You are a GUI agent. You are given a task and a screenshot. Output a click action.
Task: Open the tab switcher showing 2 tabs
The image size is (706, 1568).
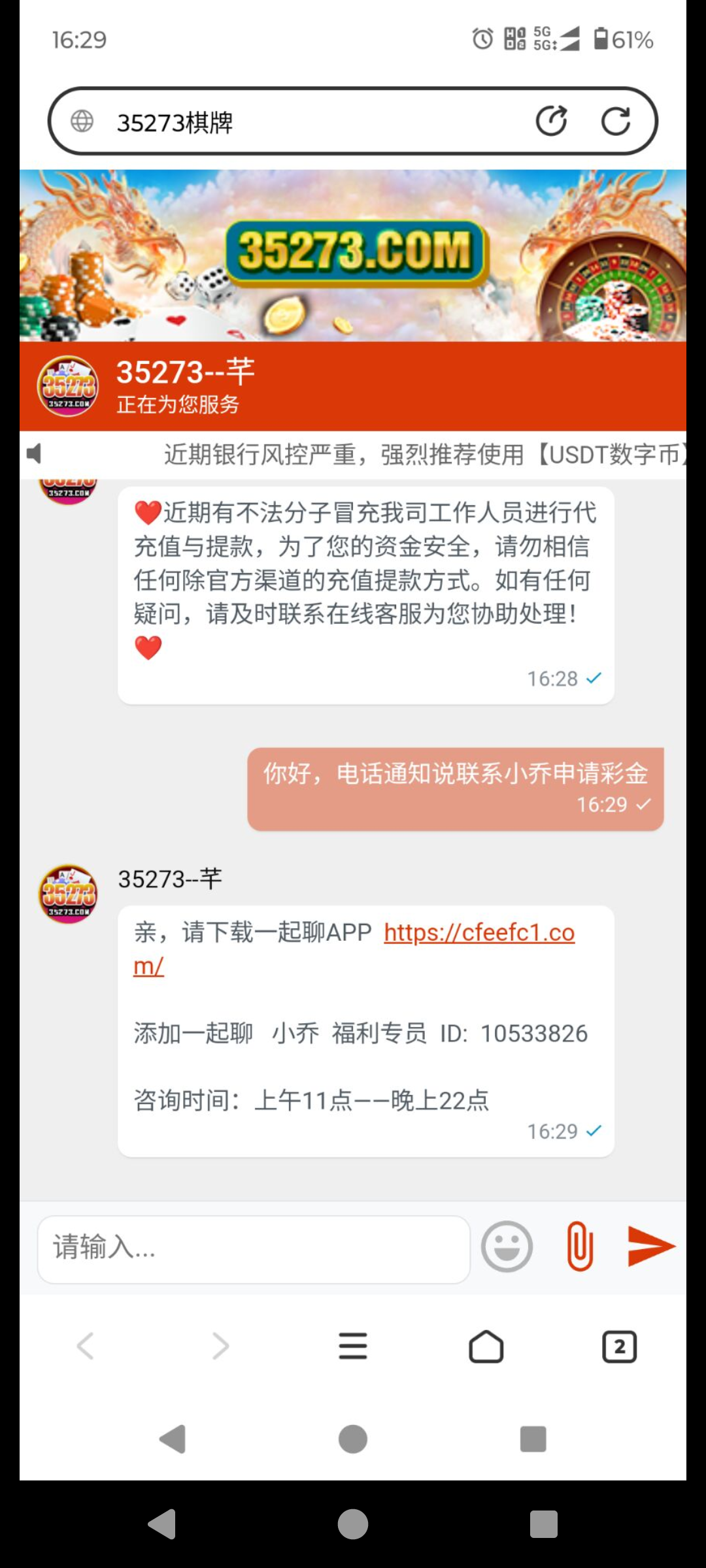(618, 1347)
